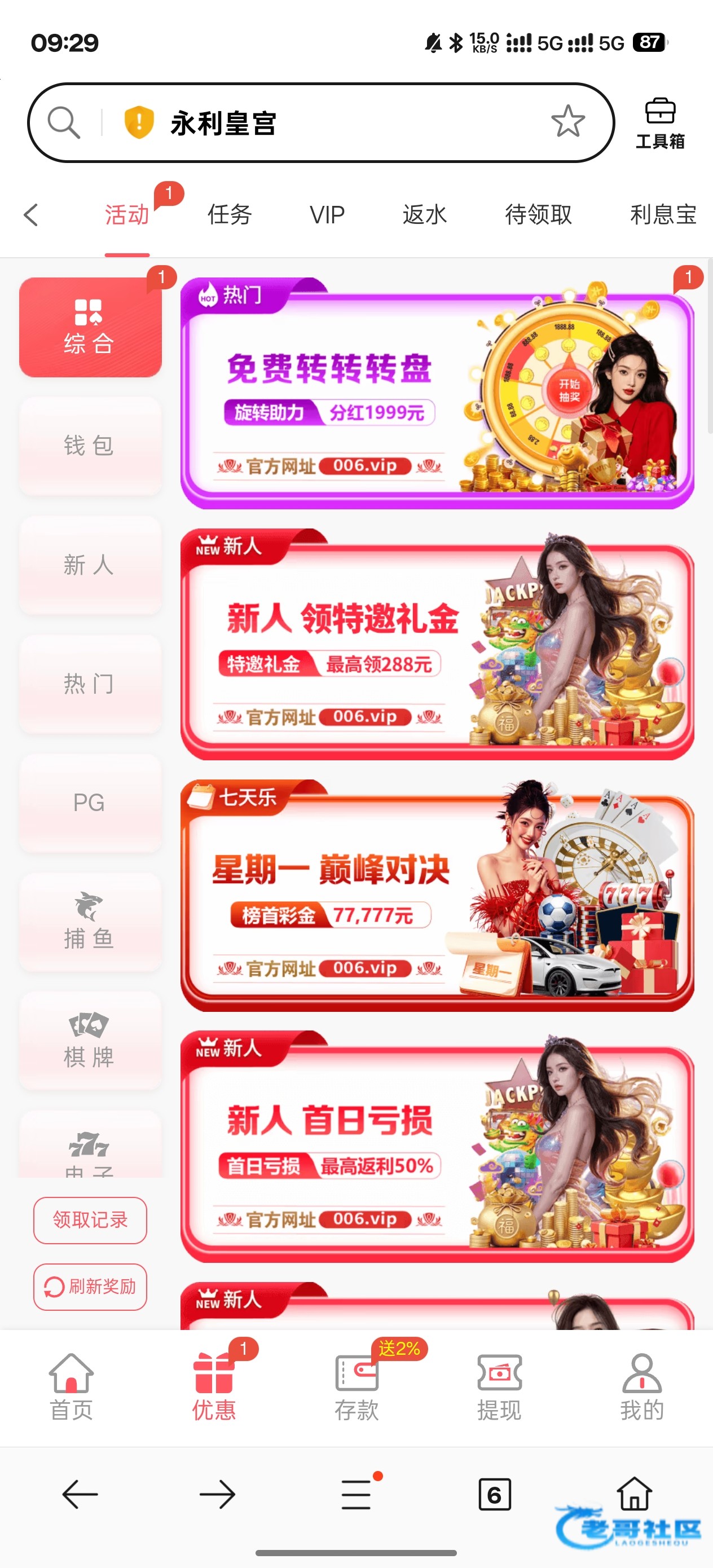Open the browser tab switcher showing 6
Screen dimensions: 713x1568
coord(494,1494)
